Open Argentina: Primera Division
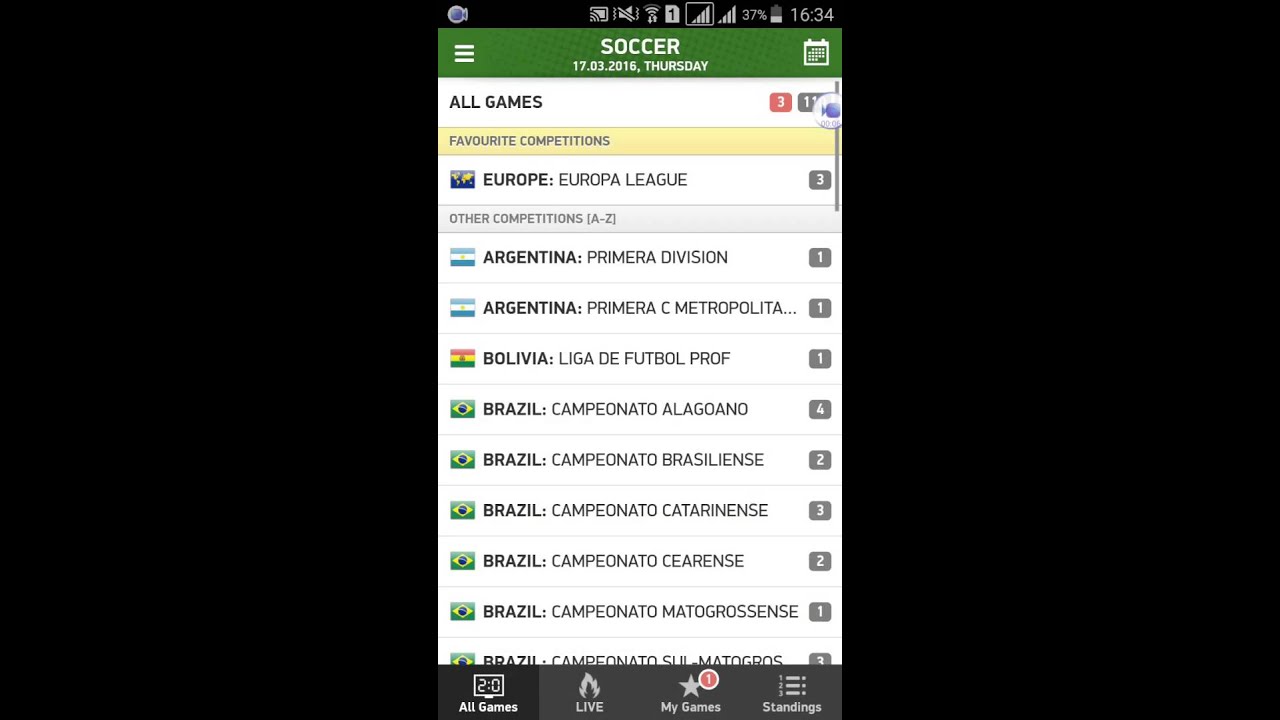This screenshot has height=720, width=1280. point(620,257)
